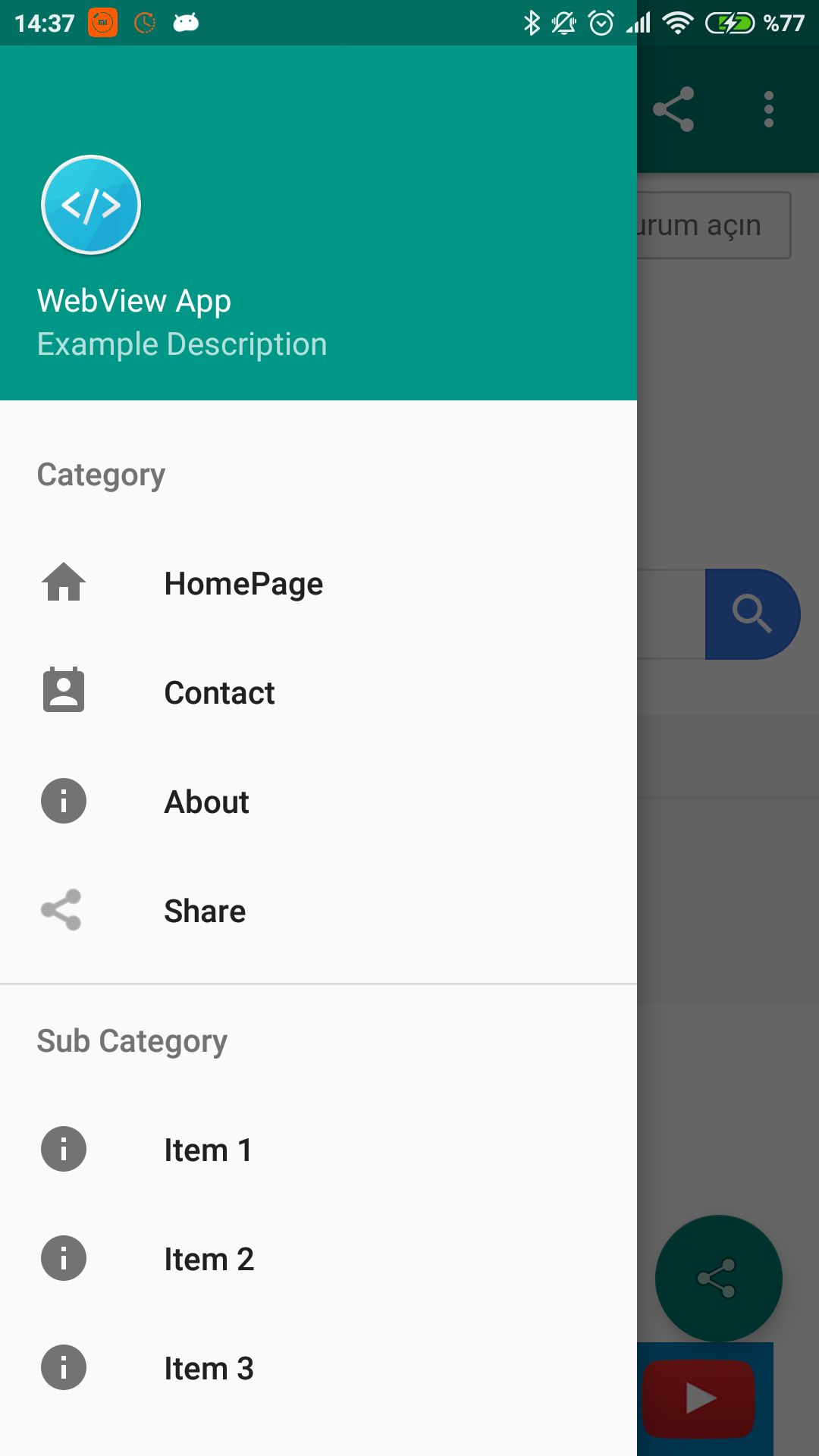The height and width of the screenshot is (1456, 819).
Task: Go to Contact in the drawer
Action: (x=220, y=693)
